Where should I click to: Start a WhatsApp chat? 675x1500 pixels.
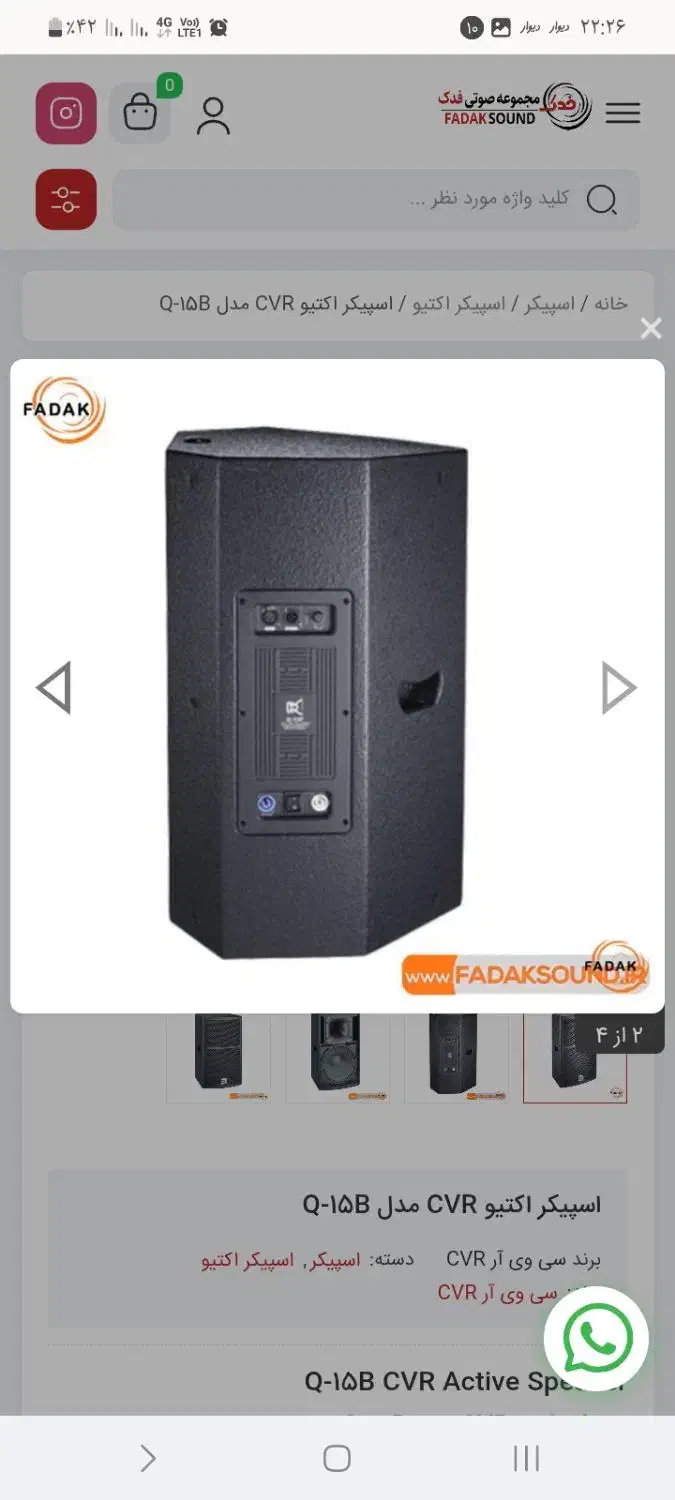[x=596, y=1338]
